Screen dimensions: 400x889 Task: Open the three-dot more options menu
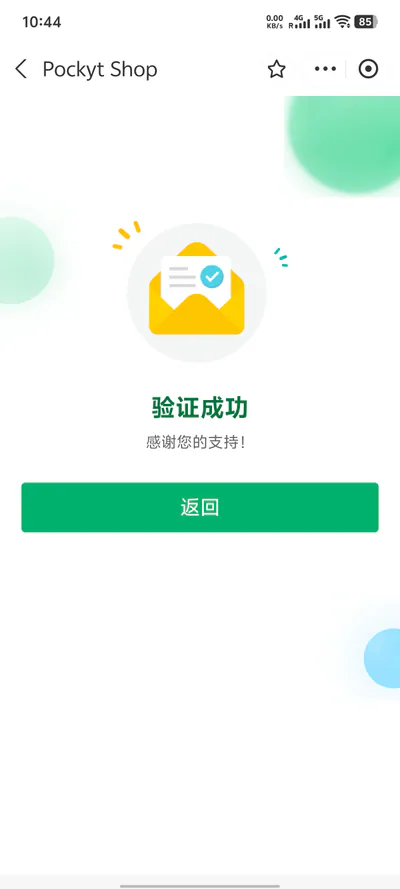click(325, 69)
